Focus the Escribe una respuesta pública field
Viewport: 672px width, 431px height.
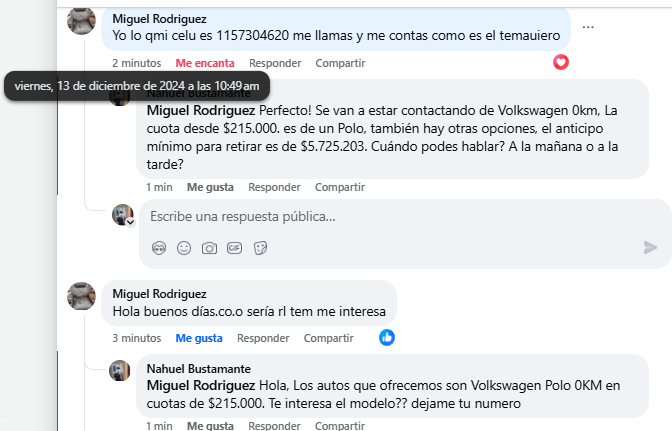tap(390, 216)
